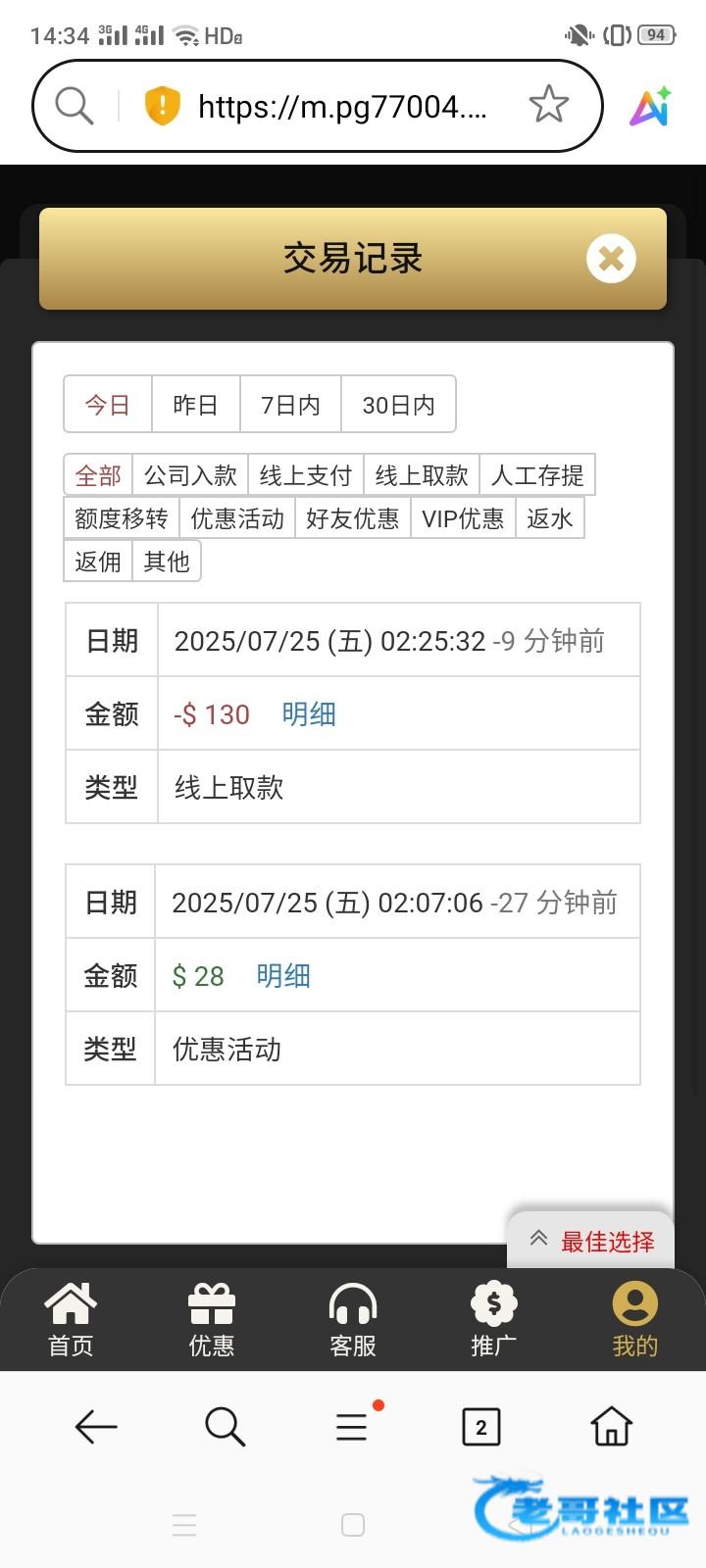Open the 客服 support tab
Image resolution: width=706 pixels, height=1568 pixels.
click(353, 1319)
